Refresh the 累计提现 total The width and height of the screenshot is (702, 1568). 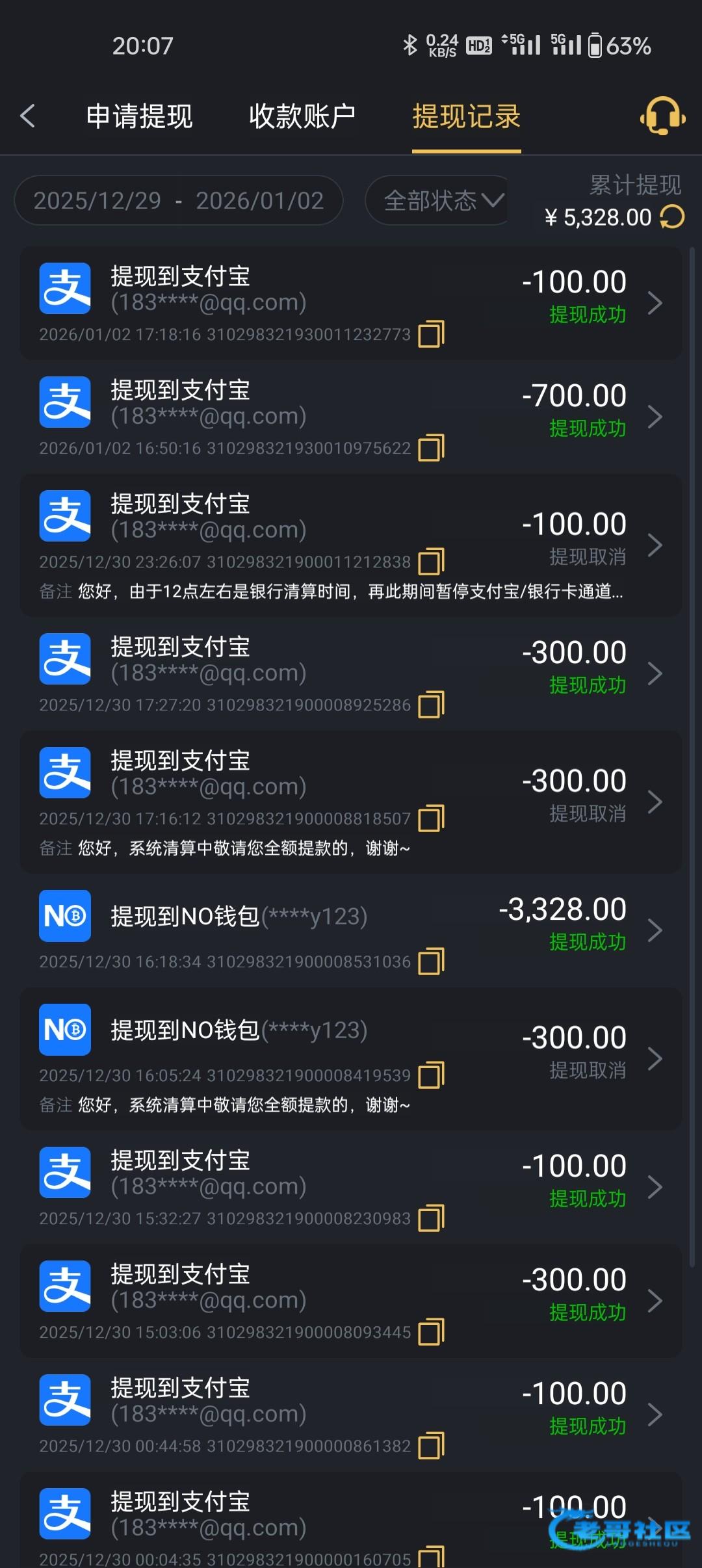point(672,217)
